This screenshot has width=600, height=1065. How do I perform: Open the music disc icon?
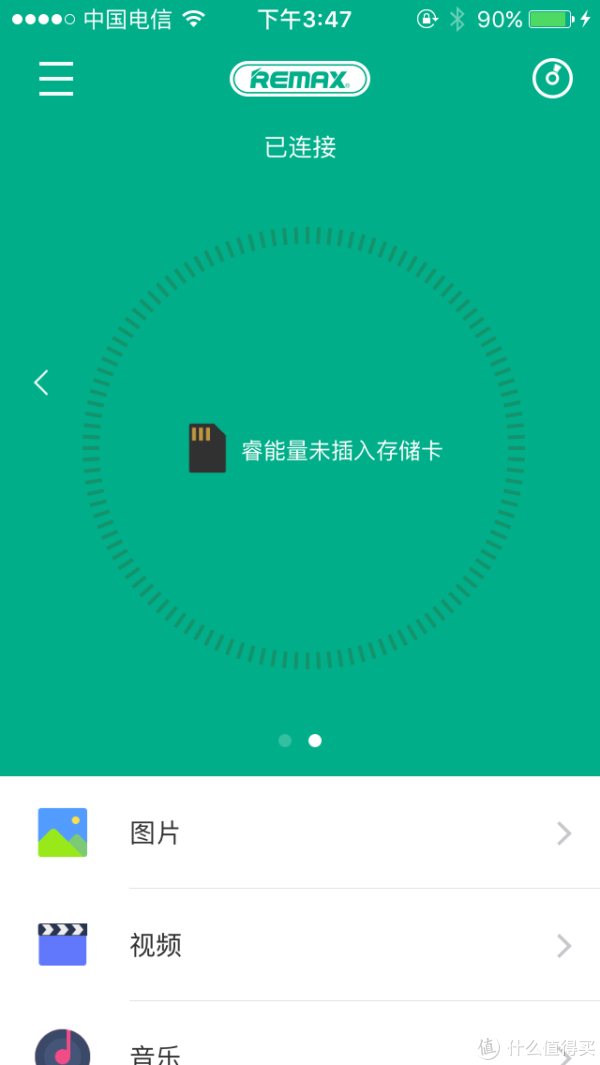(552, 79)
